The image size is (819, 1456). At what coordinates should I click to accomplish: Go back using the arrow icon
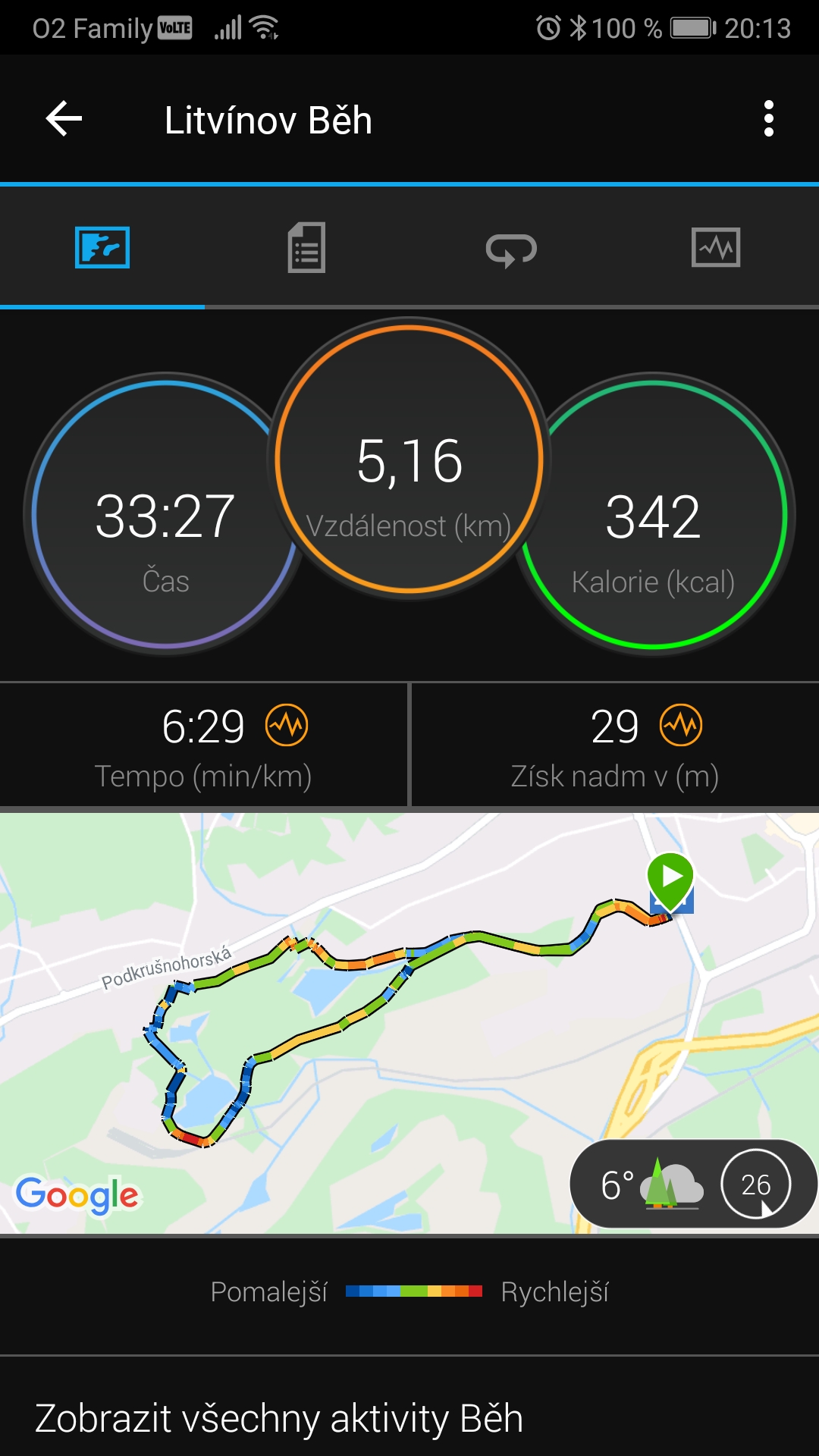tap(64, 119)
